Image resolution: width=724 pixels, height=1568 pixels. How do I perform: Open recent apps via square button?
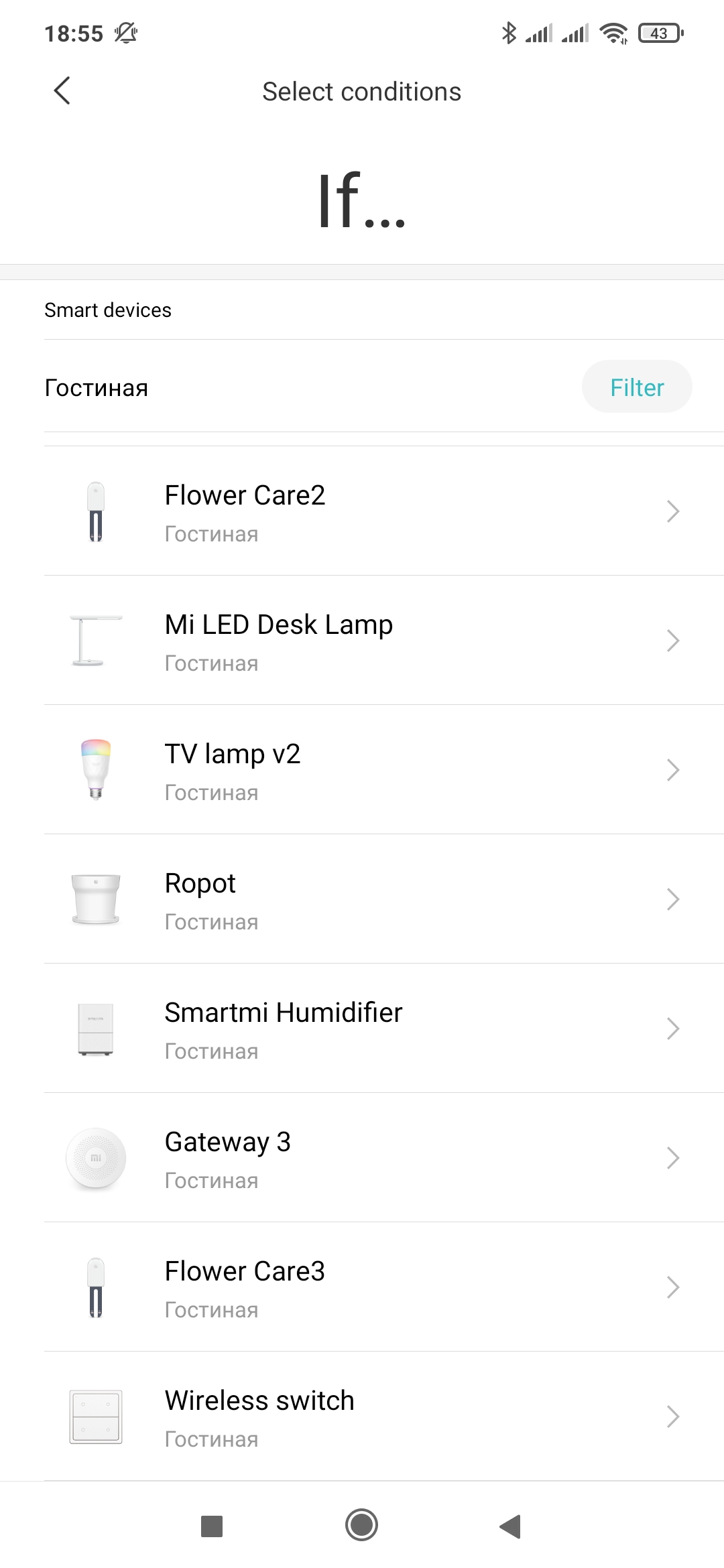(212, 1526)
